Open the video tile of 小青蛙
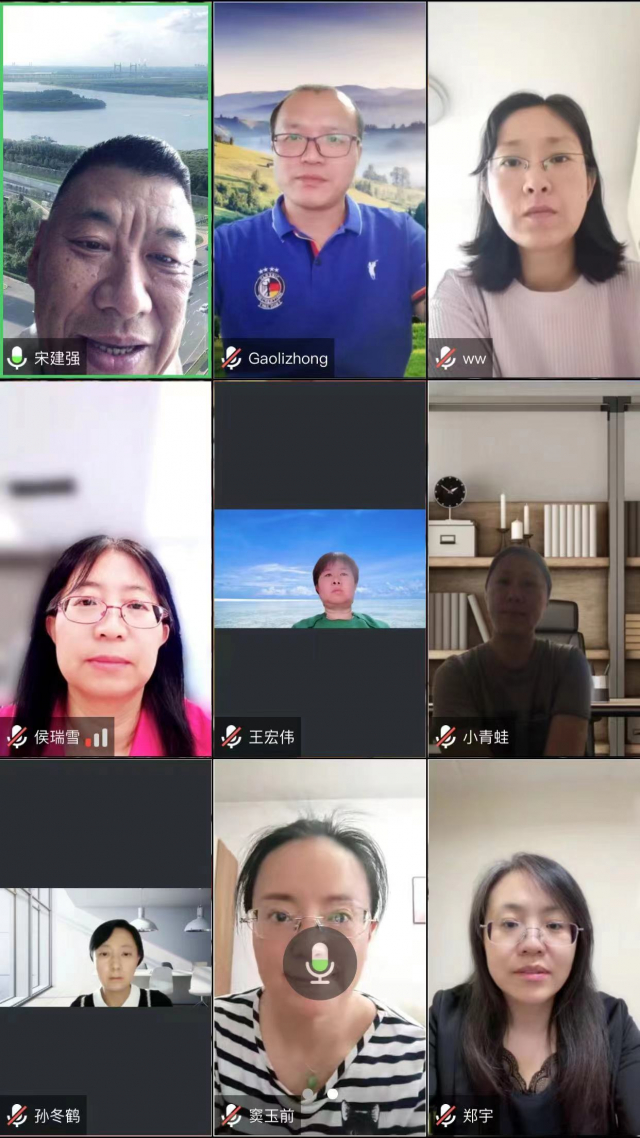This screenshot has height=1138, width=640. point(534,568)
